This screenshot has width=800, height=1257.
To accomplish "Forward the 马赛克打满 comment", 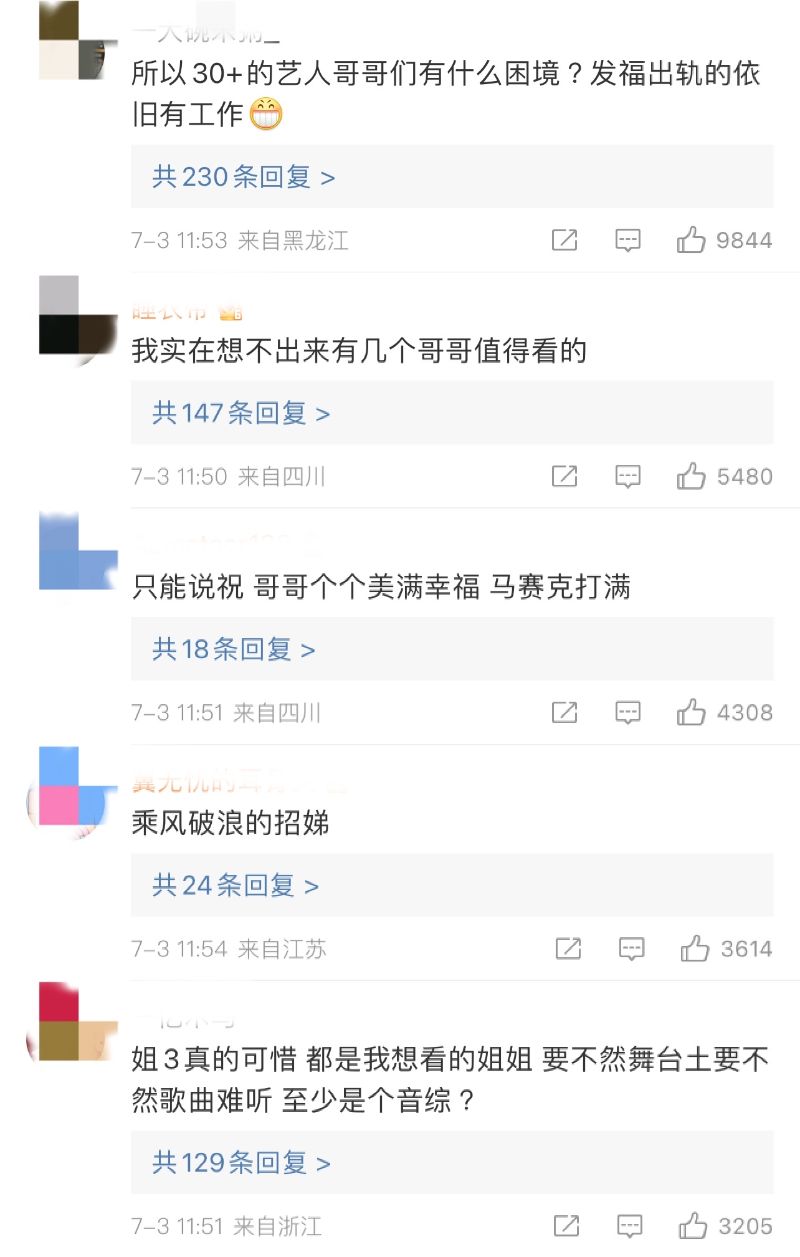I will point(564,712).
